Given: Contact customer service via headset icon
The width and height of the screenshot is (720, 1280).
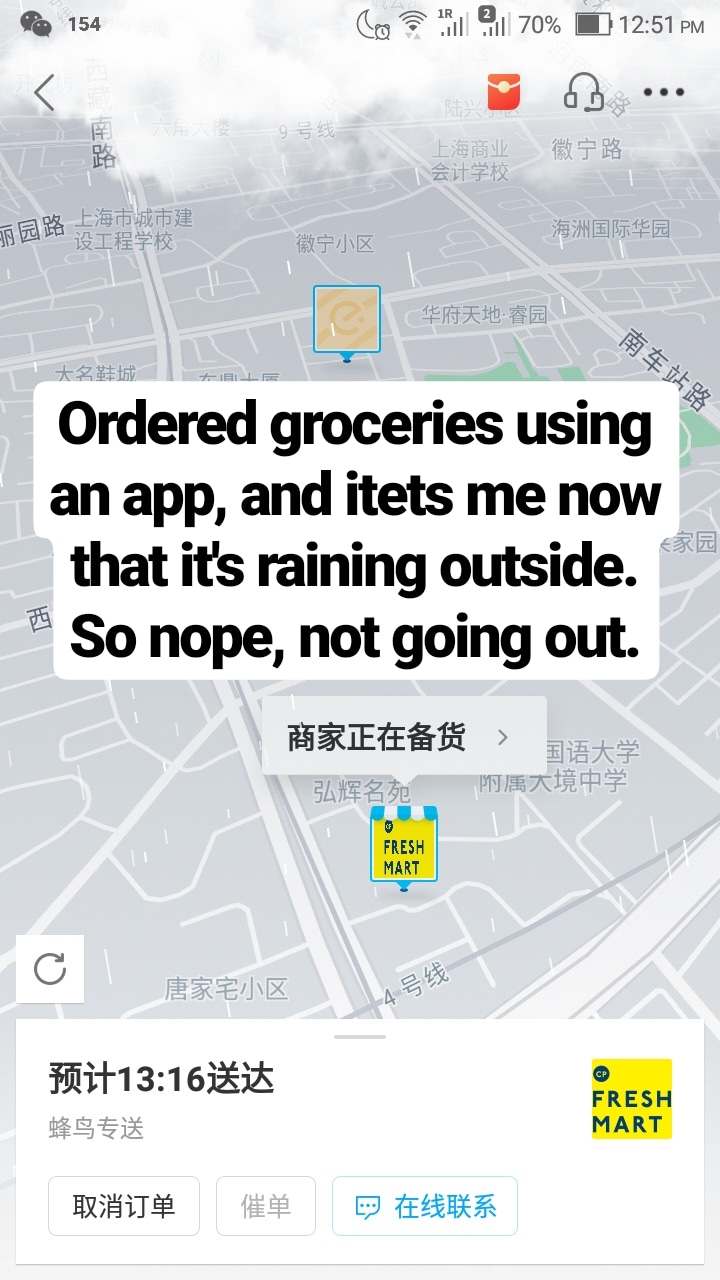Looking at the screenshot, I should 583,92.
